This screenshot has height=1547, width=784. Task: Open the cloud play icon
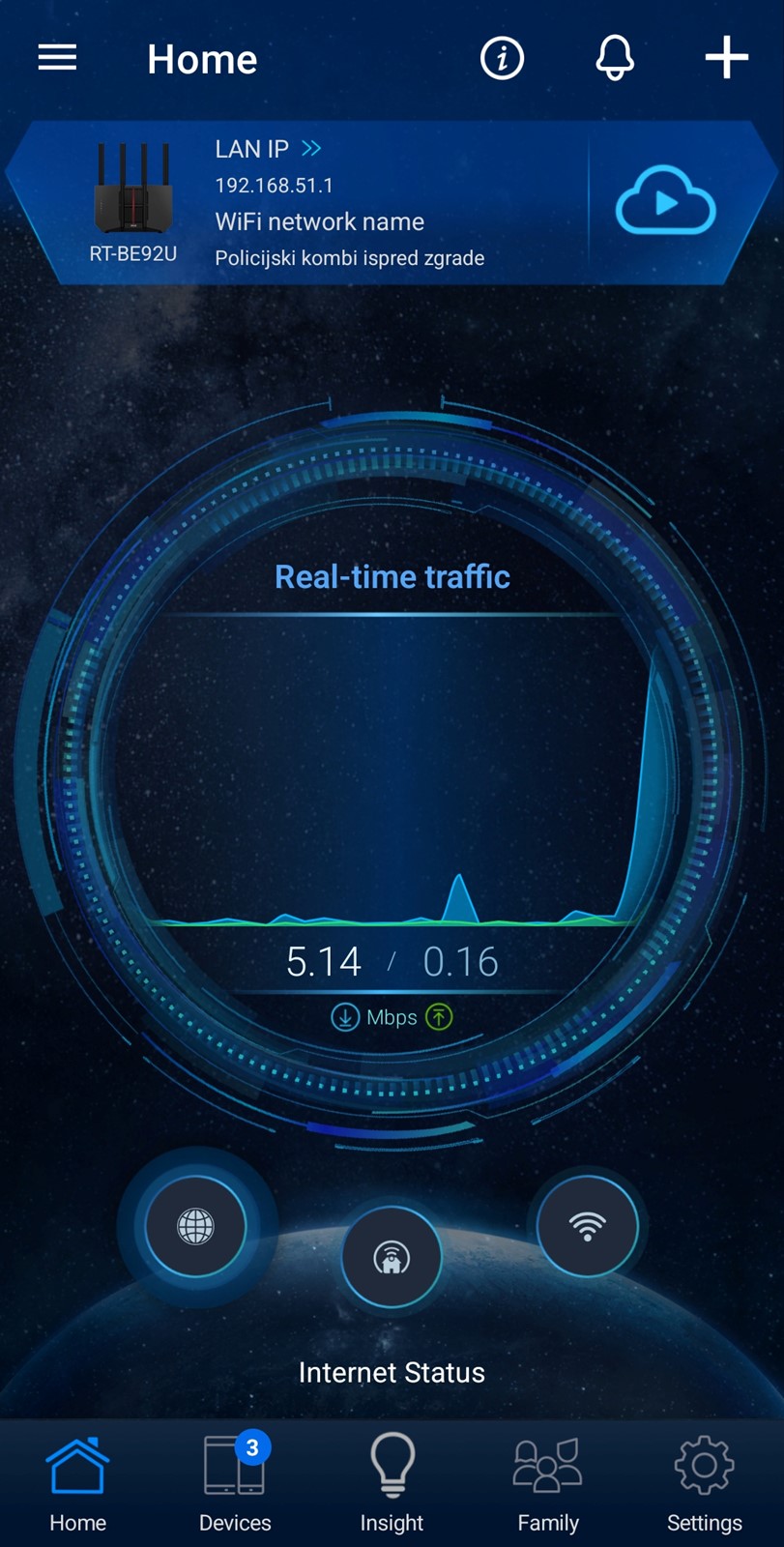tap(665, 200)
